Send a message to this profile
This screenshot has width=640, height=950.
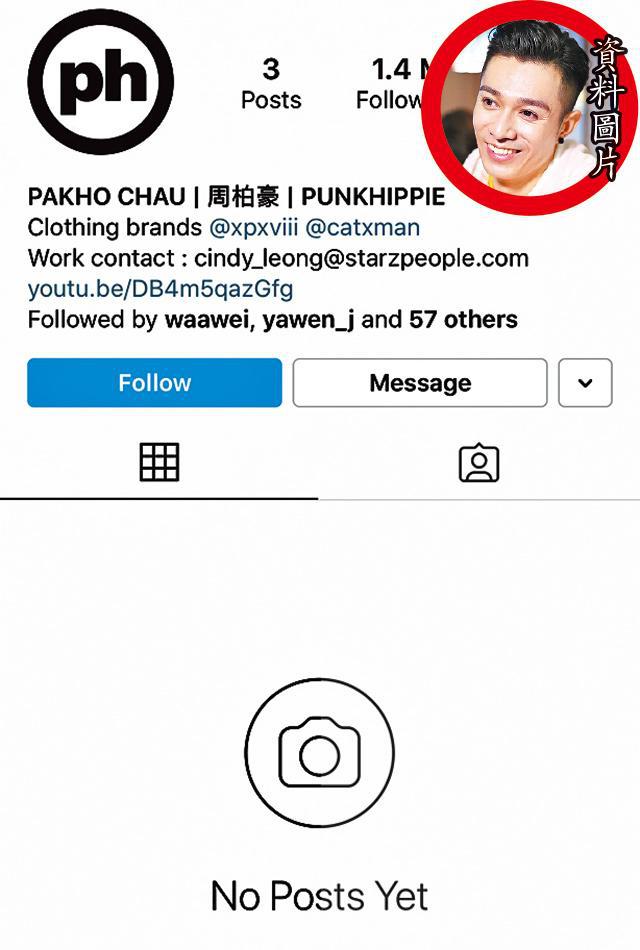[420, 383]
